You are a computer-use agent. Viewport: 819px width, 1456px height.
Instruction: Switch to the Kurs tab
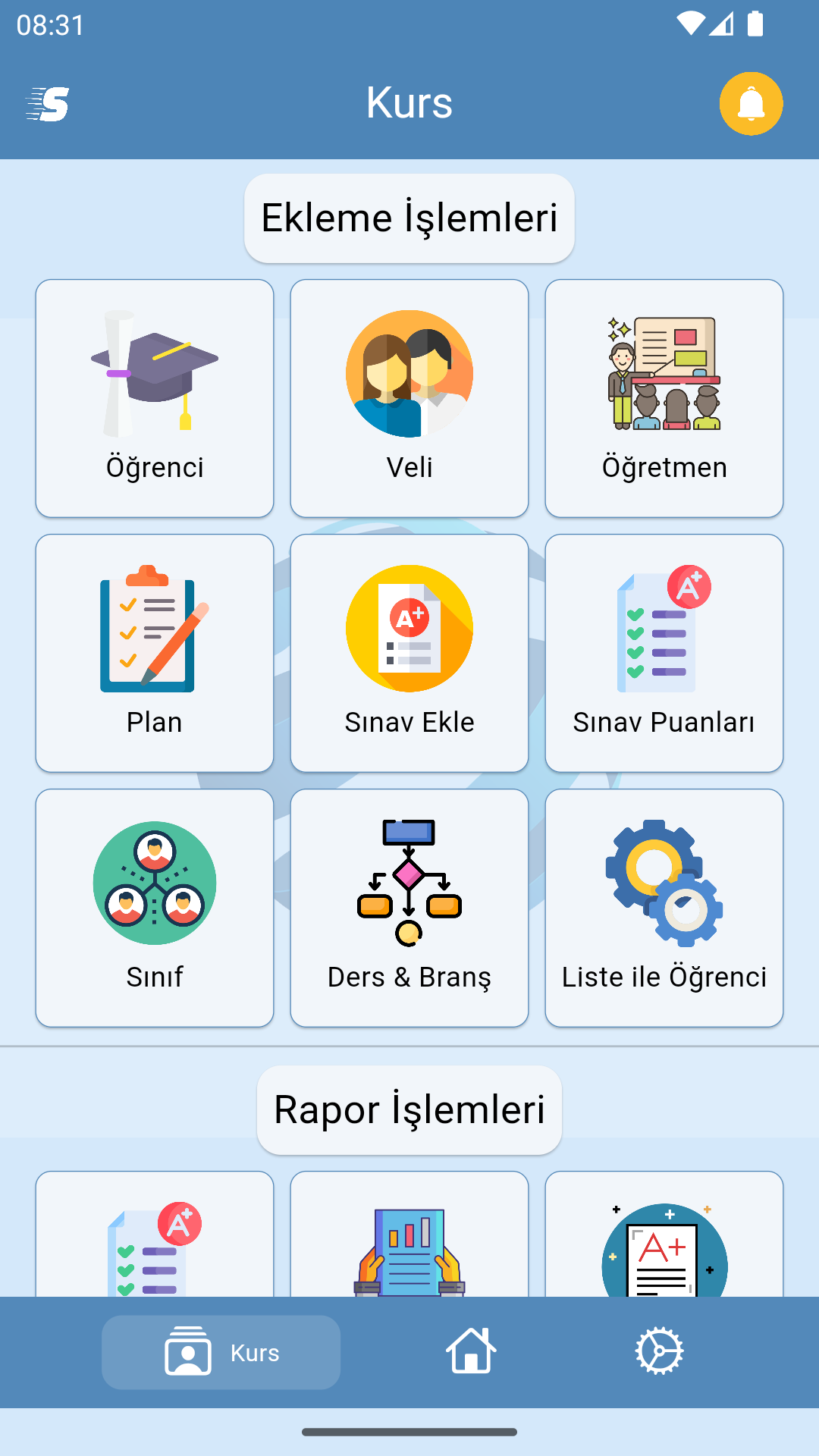(x=221, y=1352)
